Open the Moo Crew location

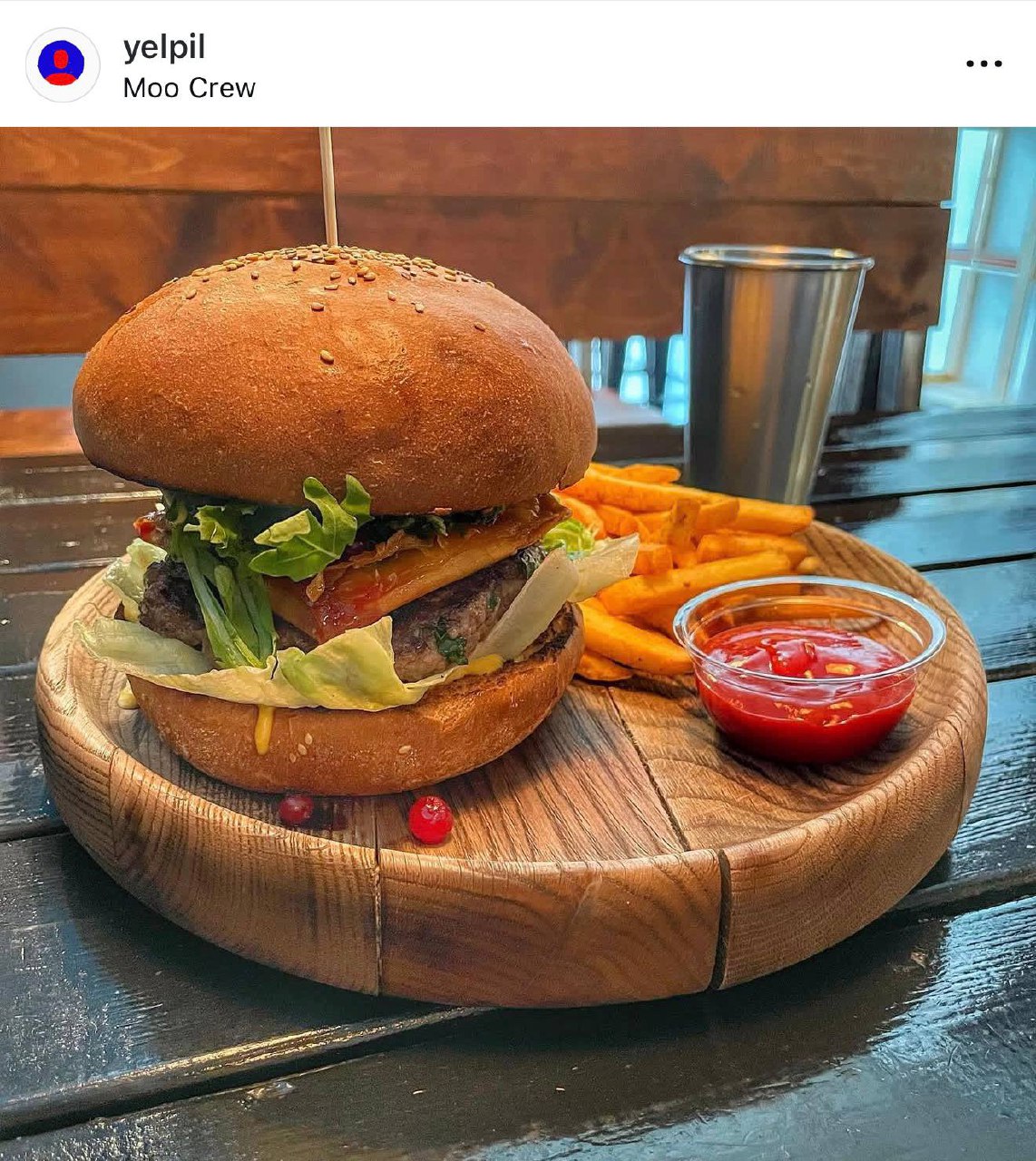click(189, 88)
